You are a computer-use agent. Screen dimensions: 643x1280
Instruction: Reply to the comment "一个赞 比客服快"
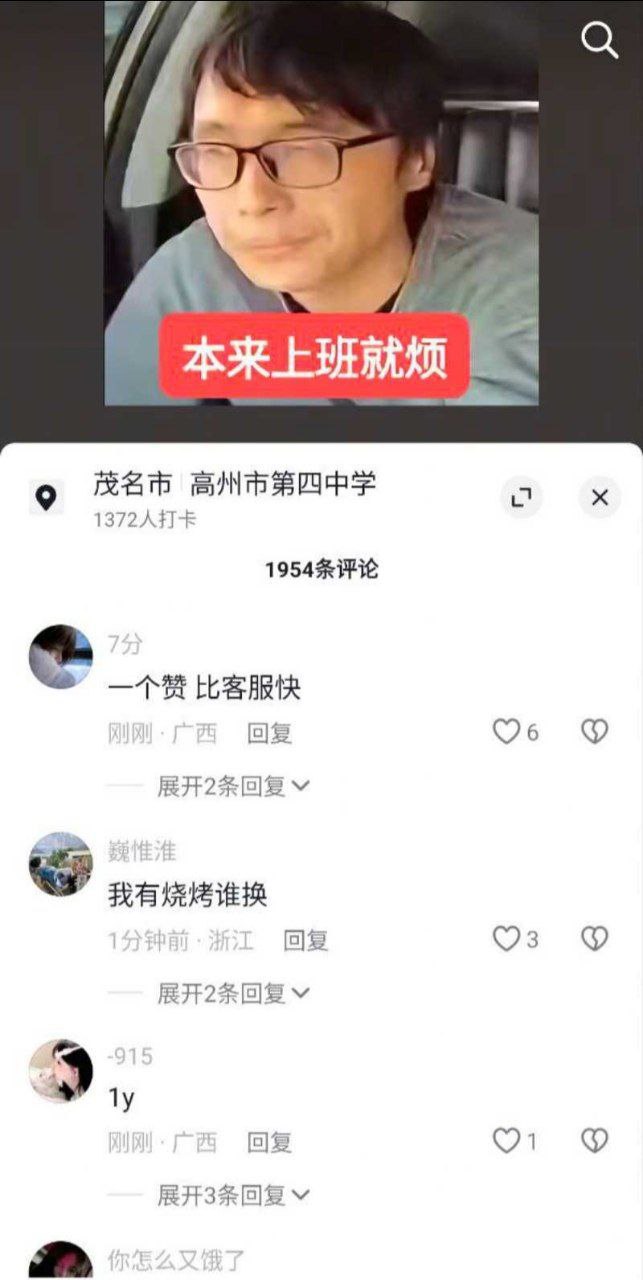[x=270, y=733]
